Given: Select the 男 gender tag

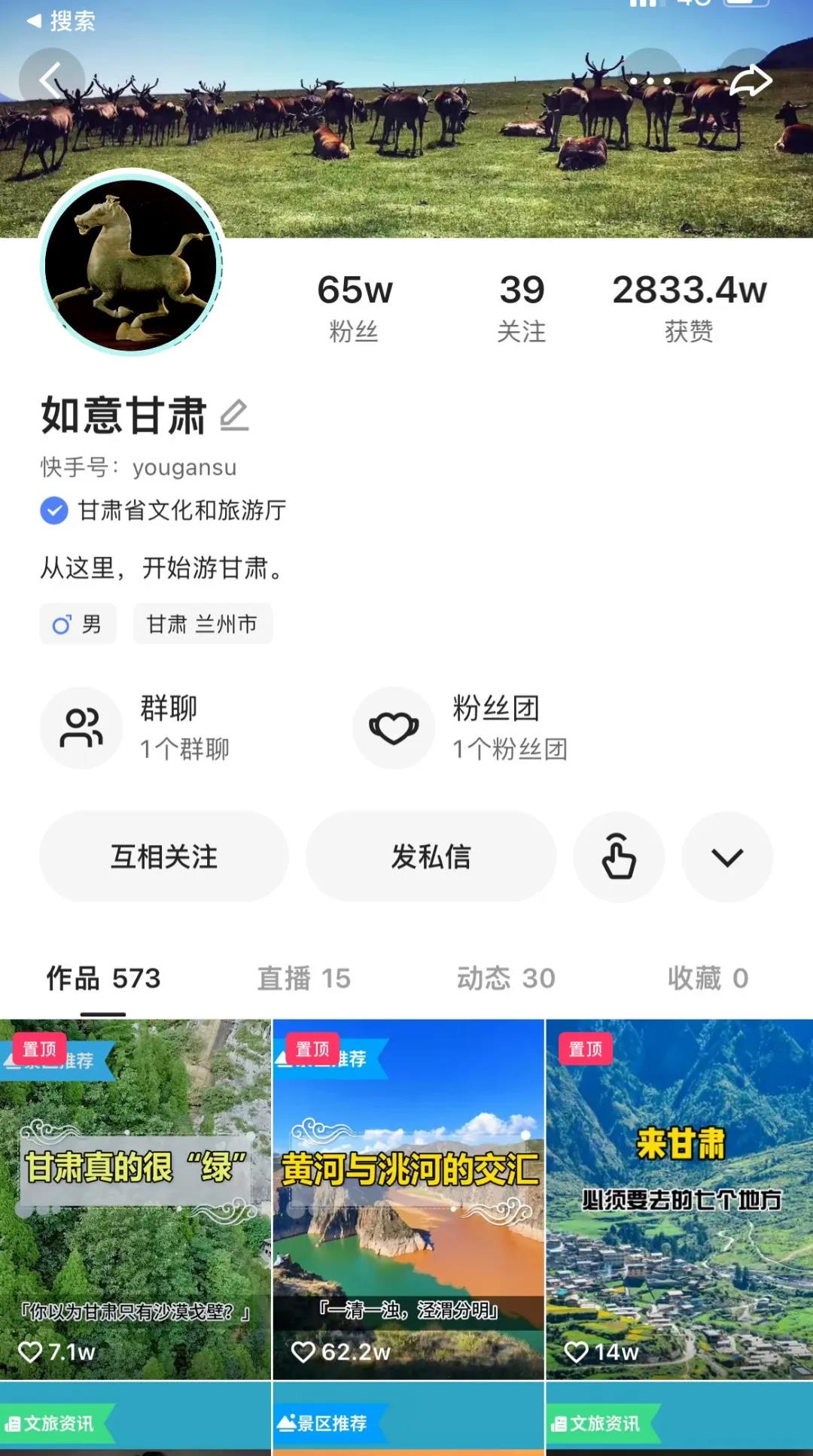Looking at the screenshot, I should point(78,624).
